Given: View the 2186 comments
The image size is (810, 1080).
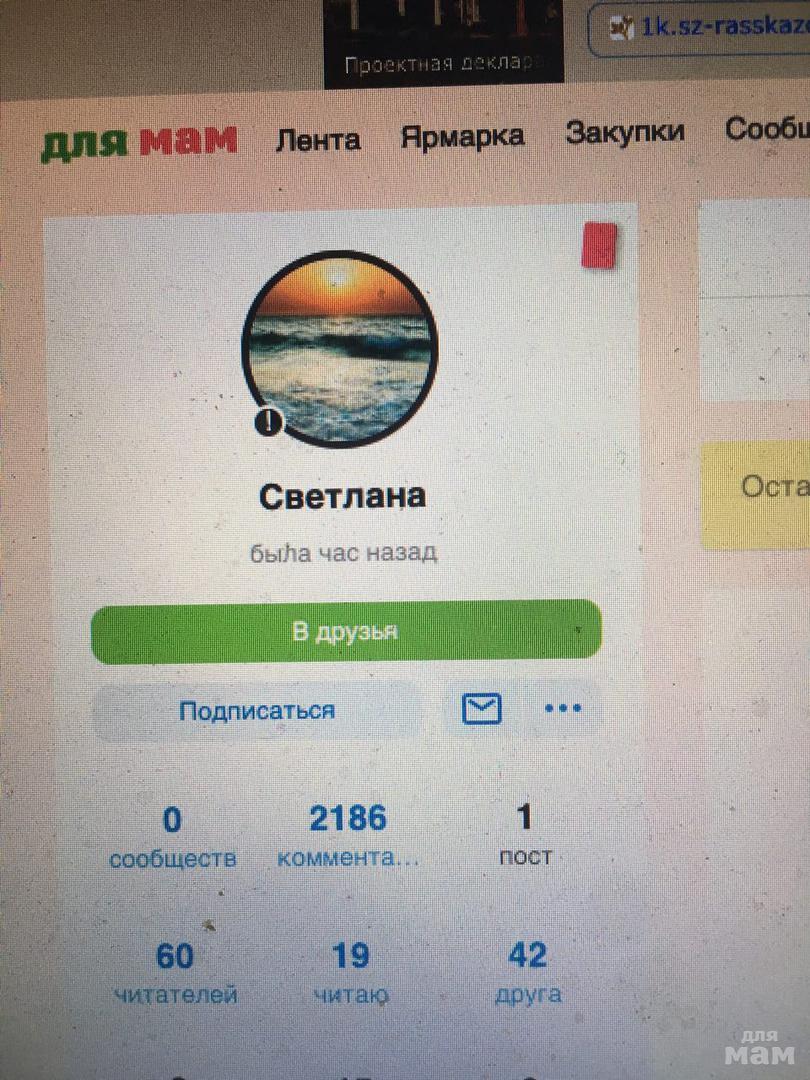Looking at the screenshot, I should click(x=347, y=836).
